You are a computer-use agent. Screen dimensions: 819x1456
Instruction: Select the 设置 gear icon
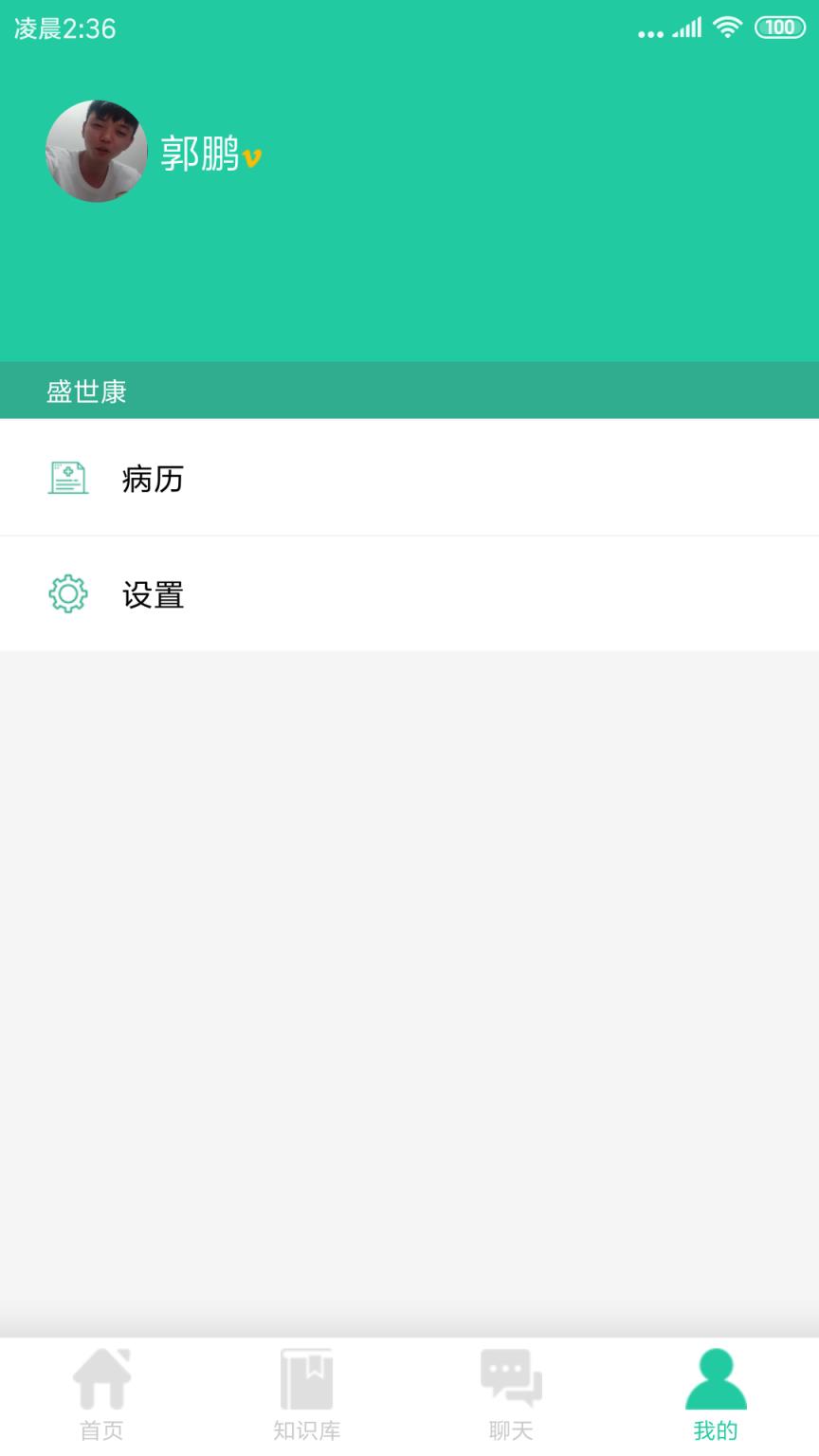67,594
